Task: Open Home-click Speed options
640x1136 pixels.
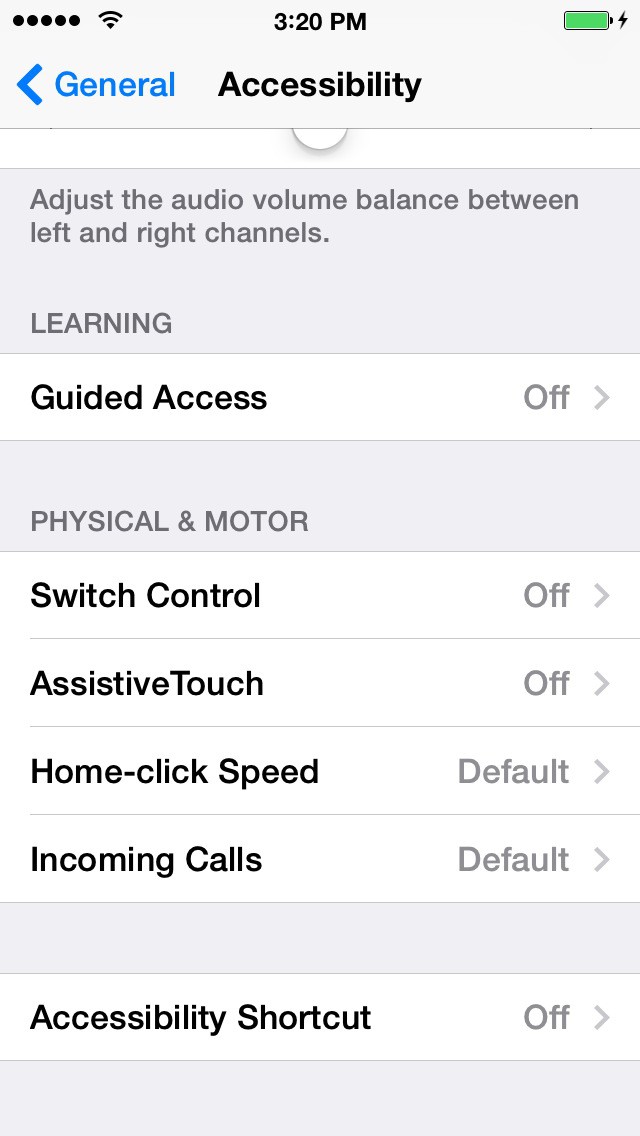Action: (x=320, y=771)
